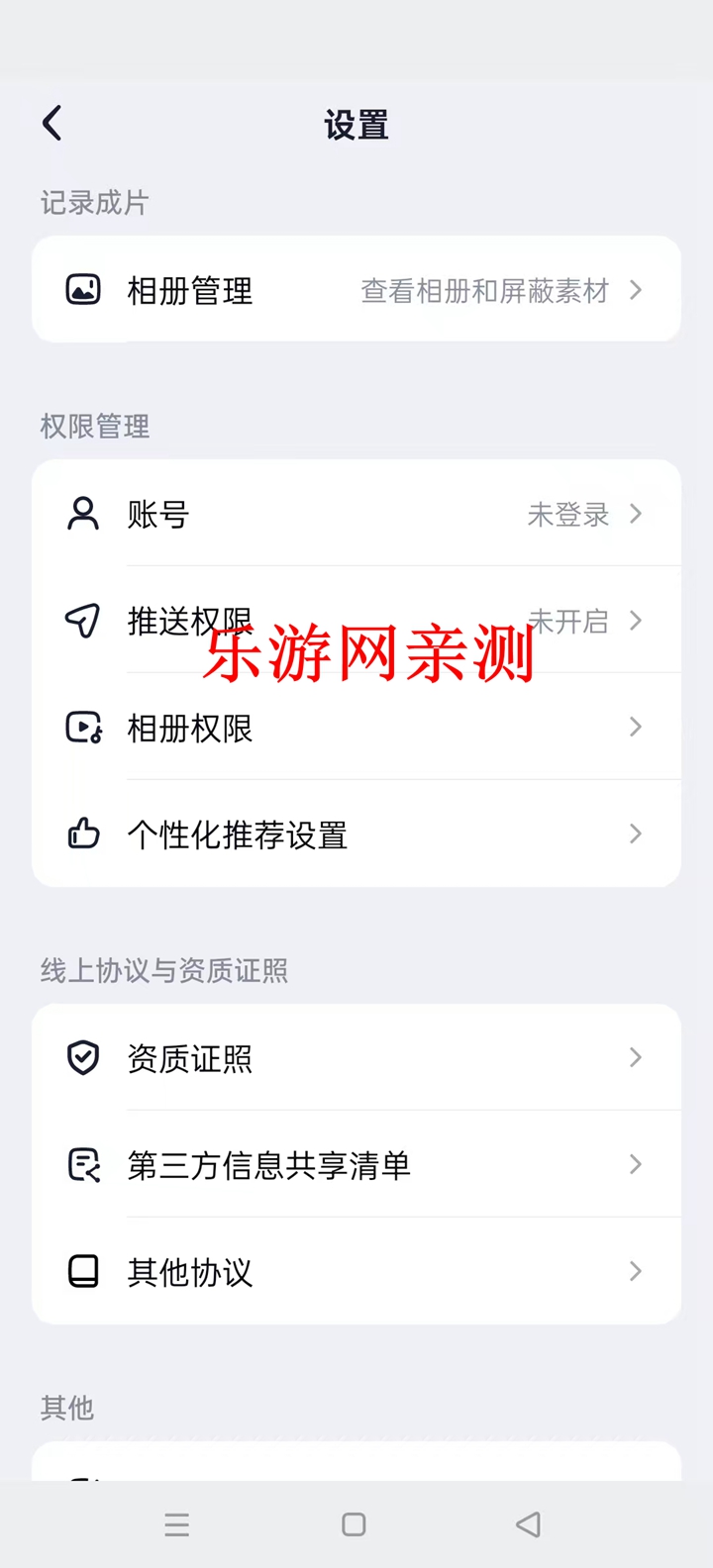Viewport: 713px width, 1568px height.
Task: Go back from the 设置 page
Action: 52,124
